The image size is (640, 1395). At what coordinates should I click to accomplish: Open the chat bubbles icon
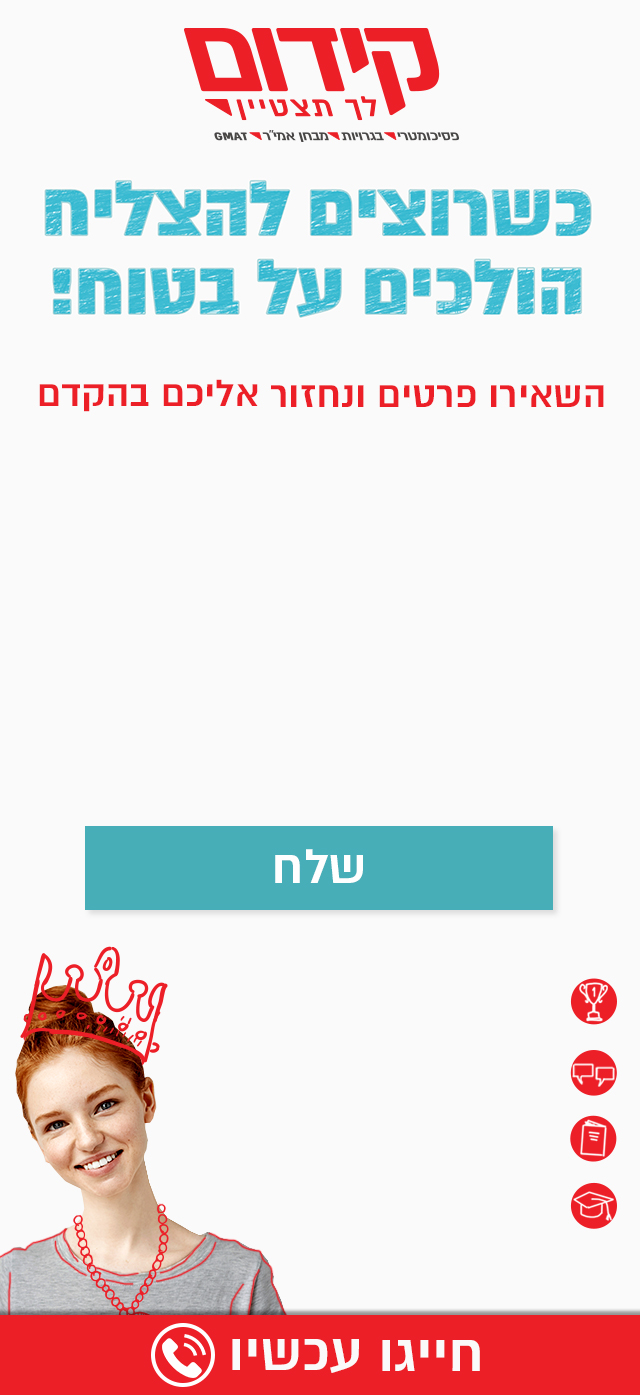(x=594, y=1073)
